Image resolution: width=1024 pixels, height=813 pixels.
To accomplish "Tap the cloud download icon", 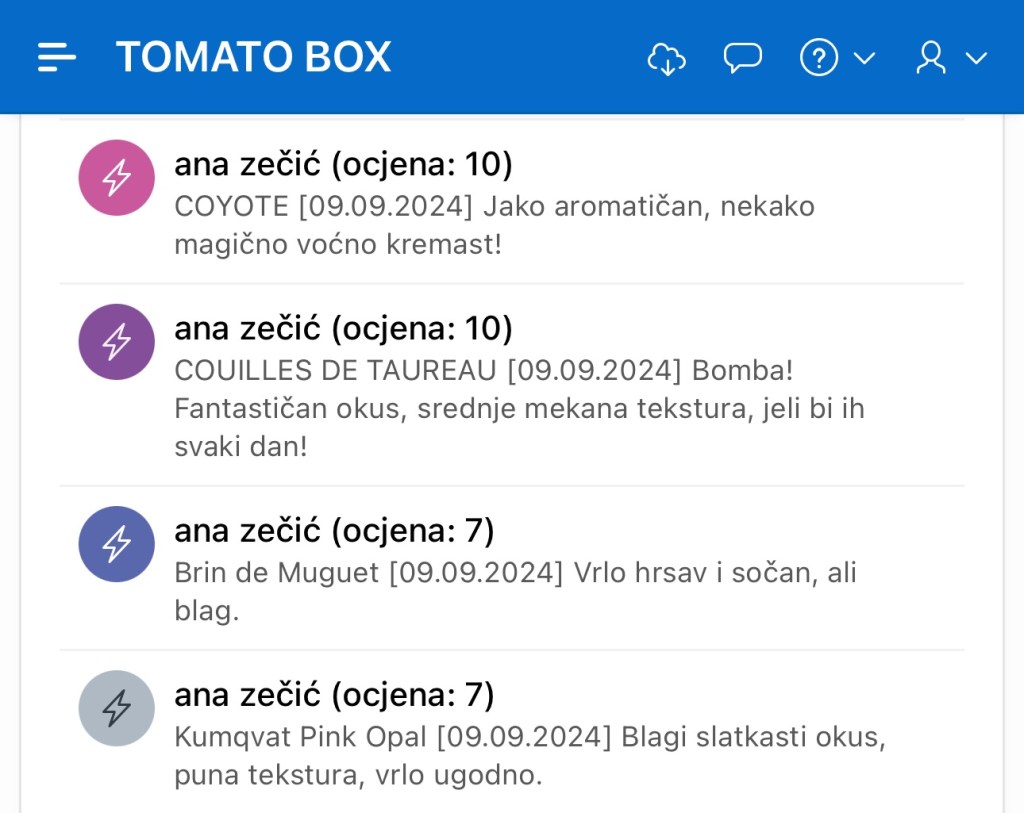I will coord(666,59).
